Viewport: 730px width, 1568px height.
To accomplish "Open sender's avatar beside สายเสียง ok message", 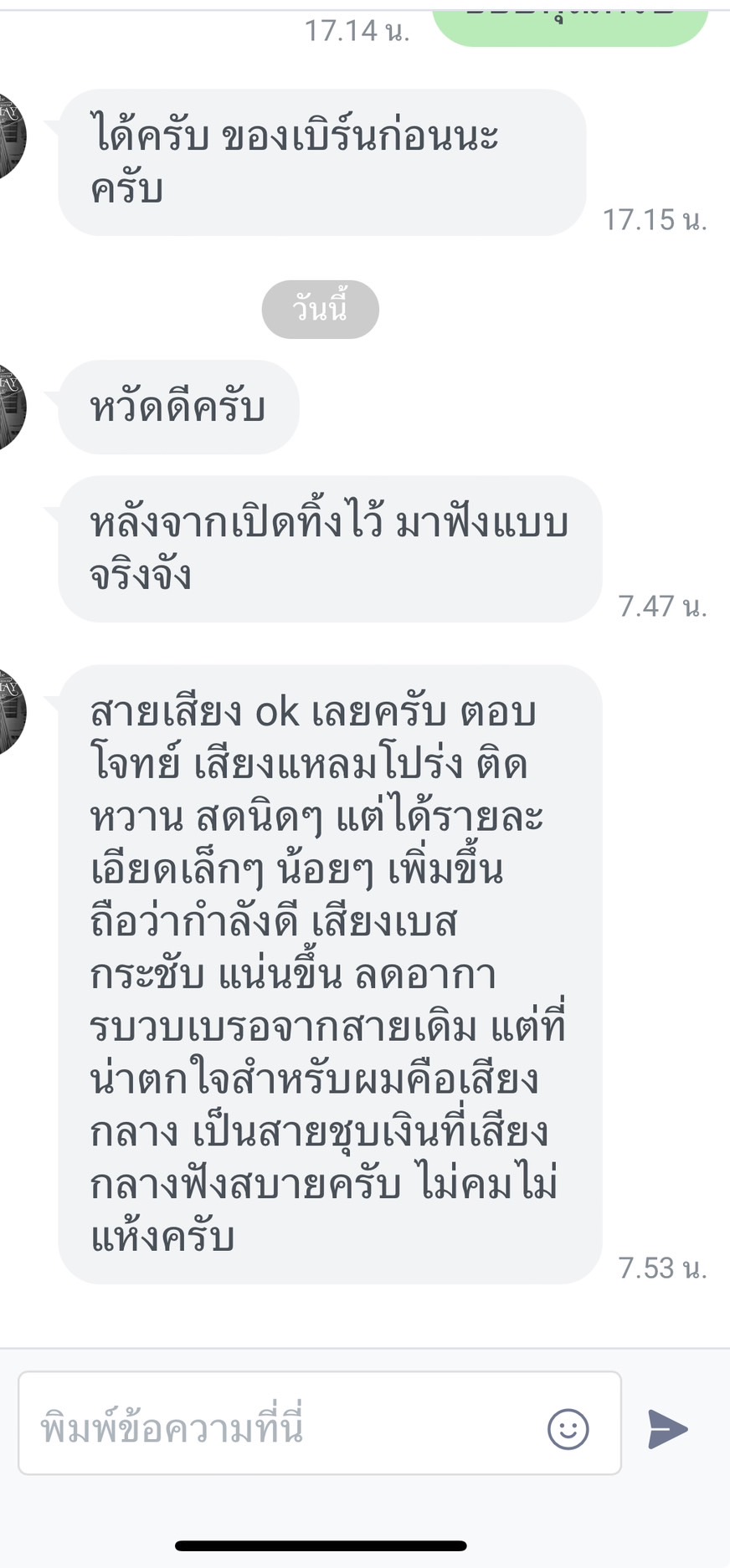I will coord(10,712).
